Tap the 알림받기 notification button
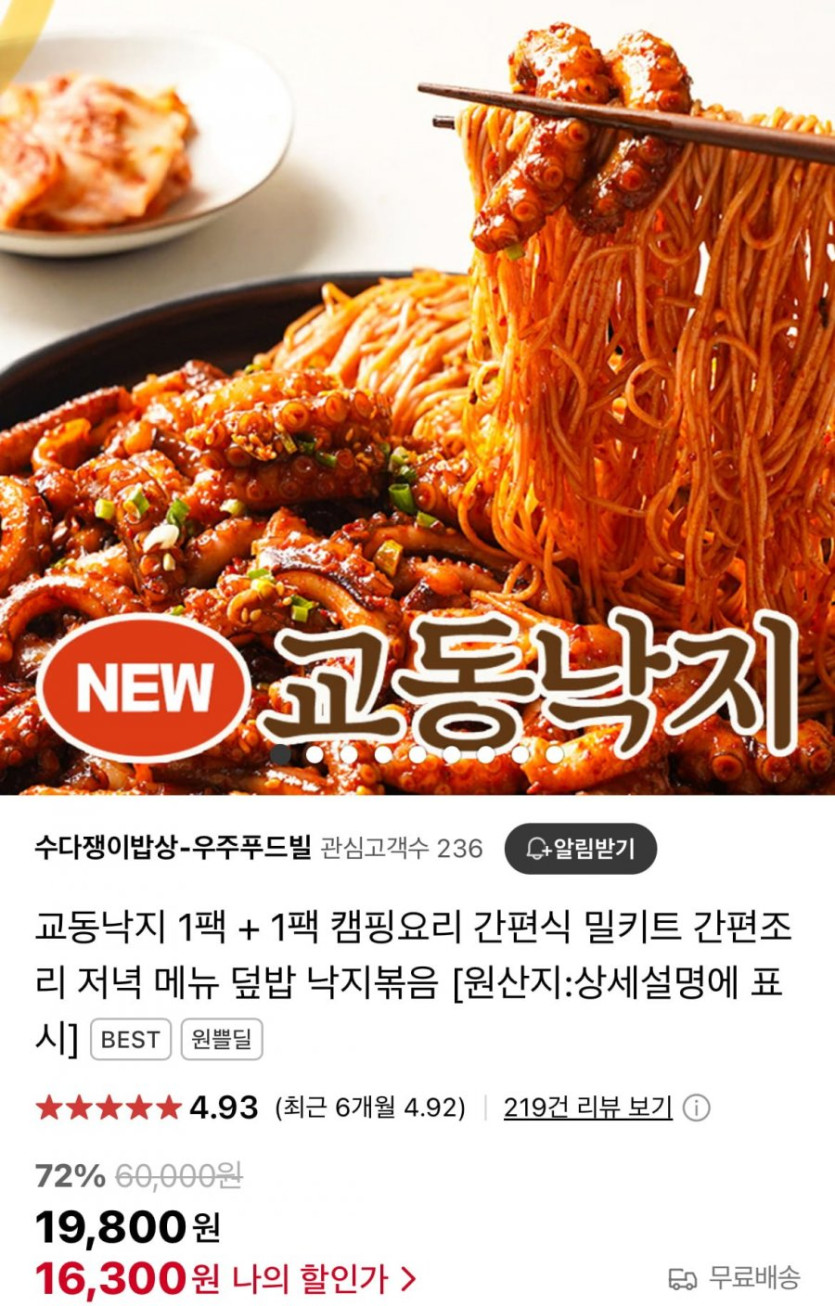This screenshot has width=835, height=1306. [x=580, y=849]
